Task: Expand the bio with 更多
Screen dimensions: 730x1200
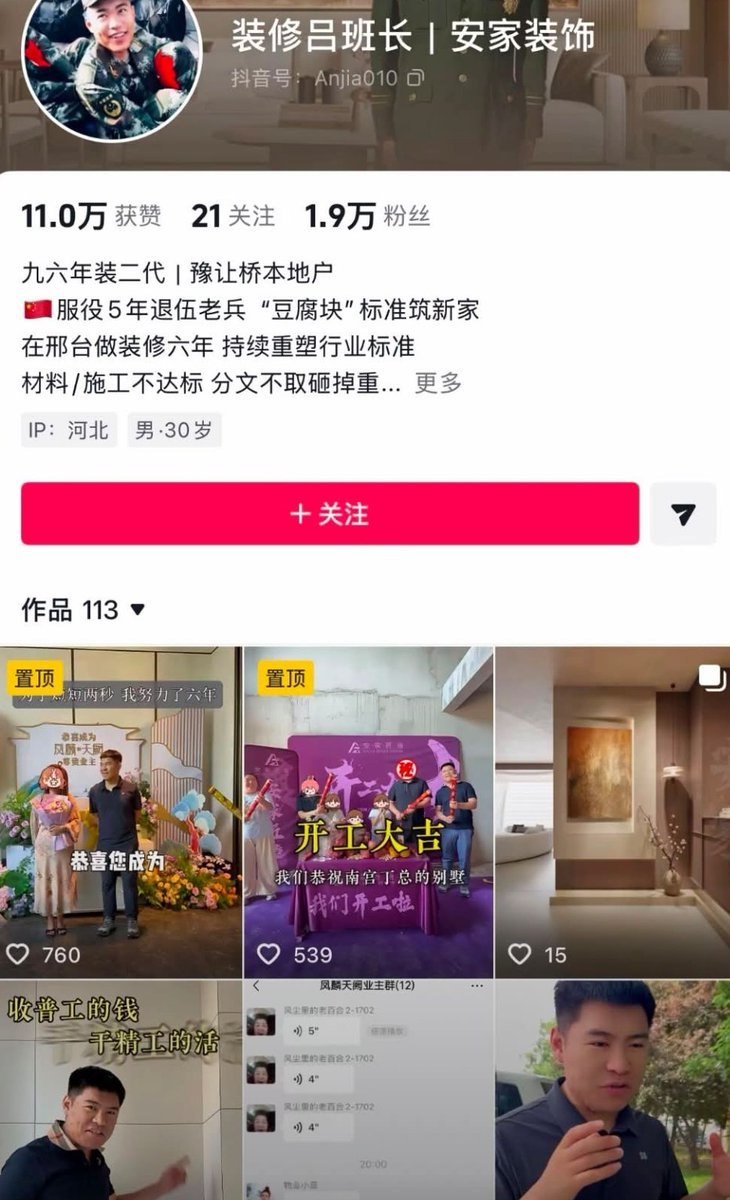Action: click(438, 383)
